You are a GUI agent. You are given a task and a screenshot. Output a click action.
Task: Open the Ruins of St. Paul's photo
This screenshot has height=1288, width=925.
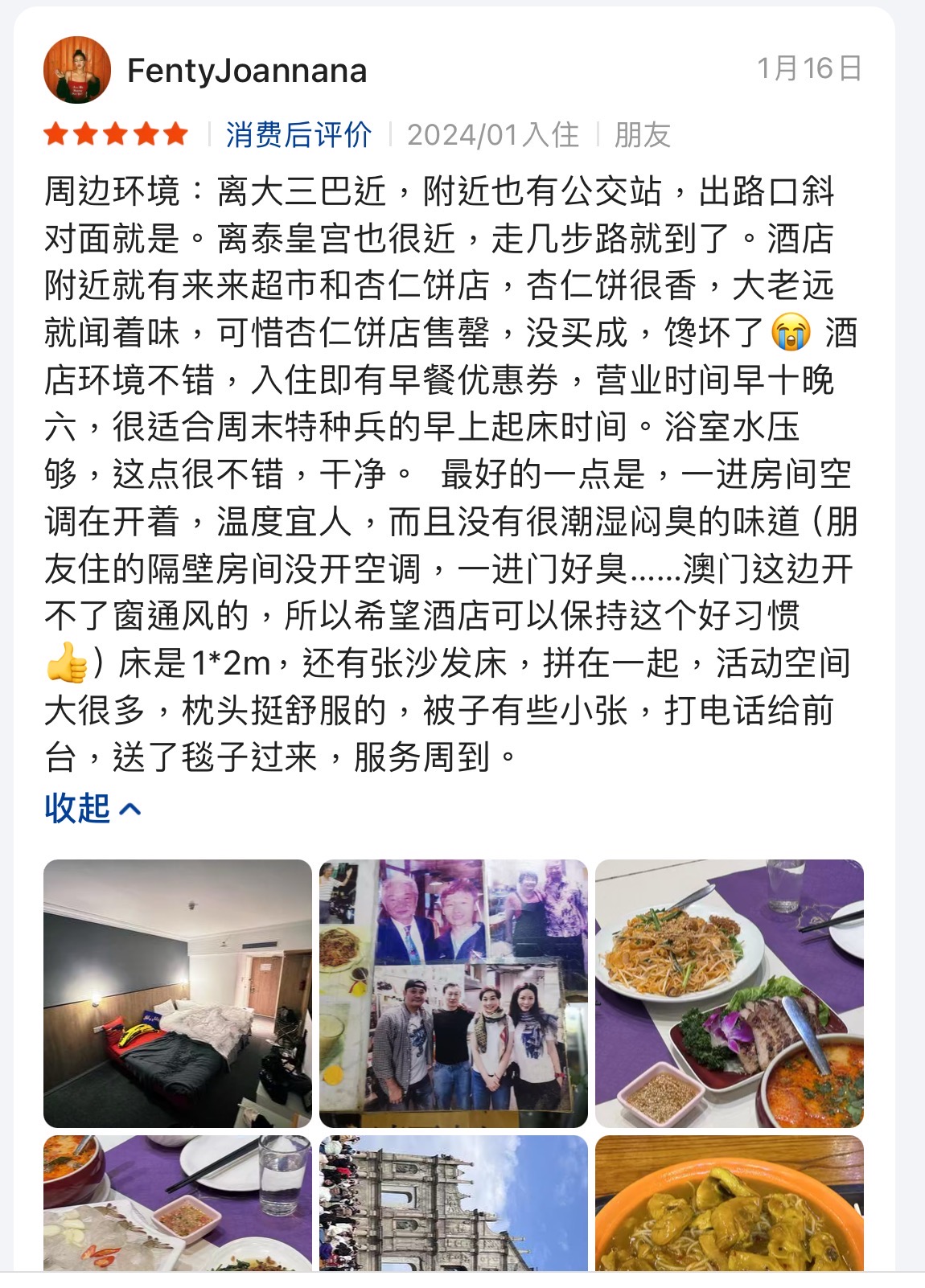click(453, 1203)
